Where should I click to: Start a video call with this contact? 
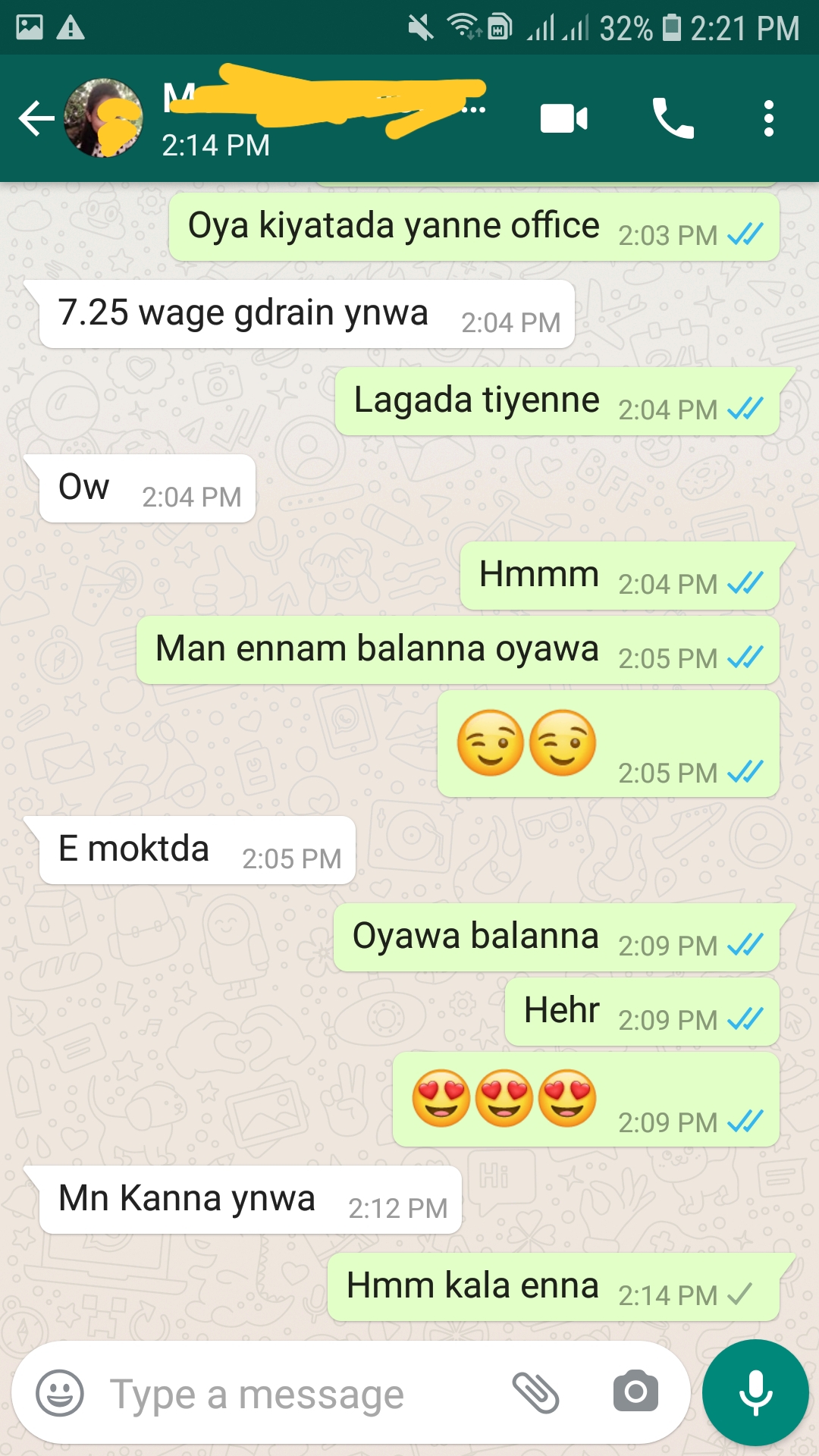pyautogui.click(x=563, y=118)
